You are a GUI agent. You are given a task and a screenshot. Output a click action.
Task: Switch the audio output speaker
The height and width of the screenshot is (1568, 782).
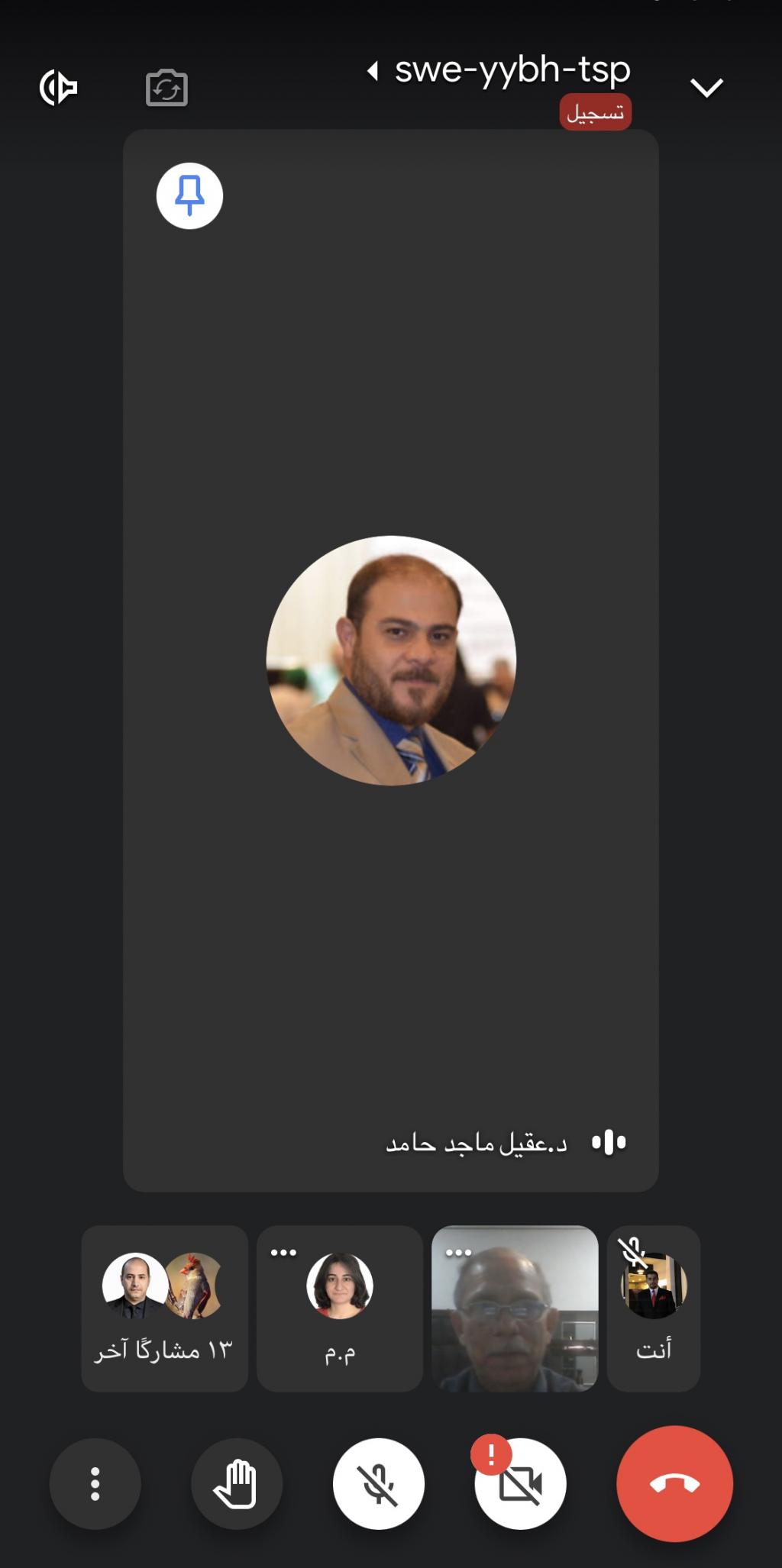coord(59,88)
